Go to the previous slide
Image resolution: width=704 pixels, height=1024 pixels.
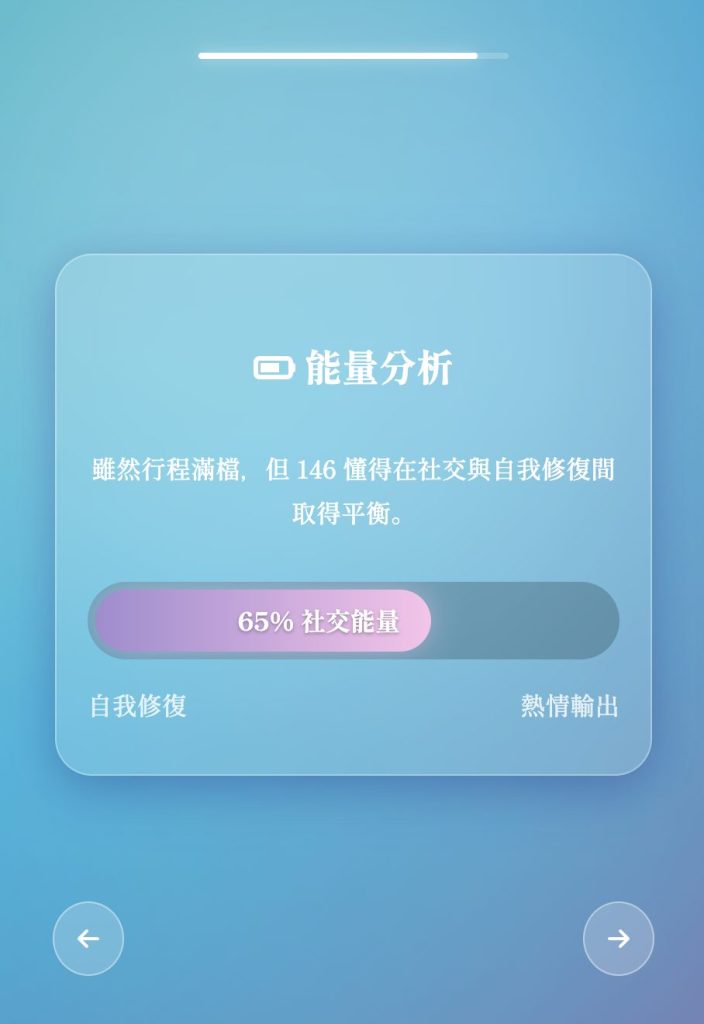[88, 938]
